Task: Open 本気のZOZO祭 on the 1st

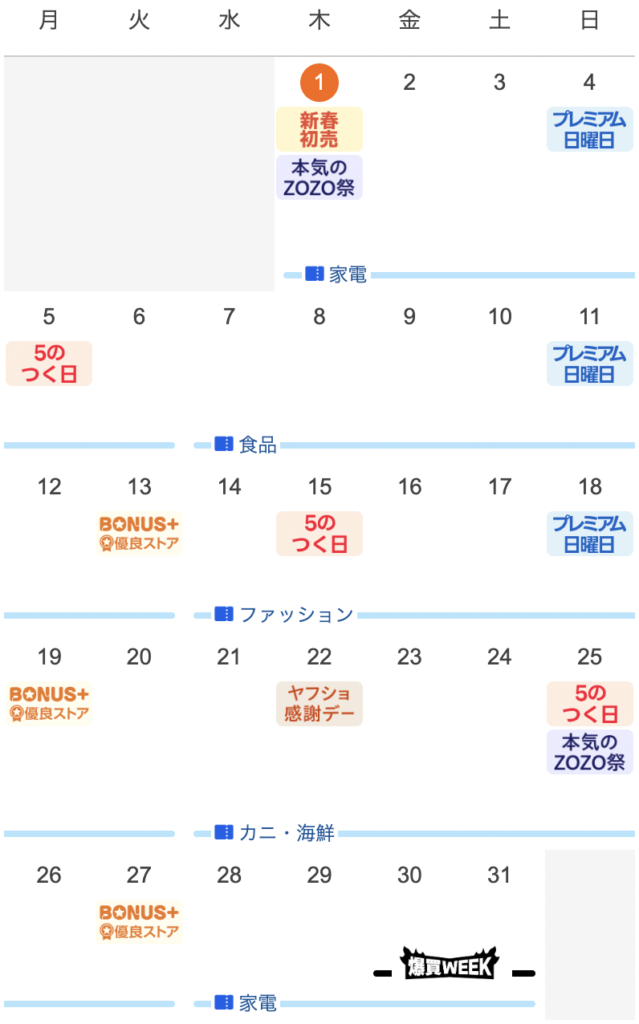Action: click(319, 177)
